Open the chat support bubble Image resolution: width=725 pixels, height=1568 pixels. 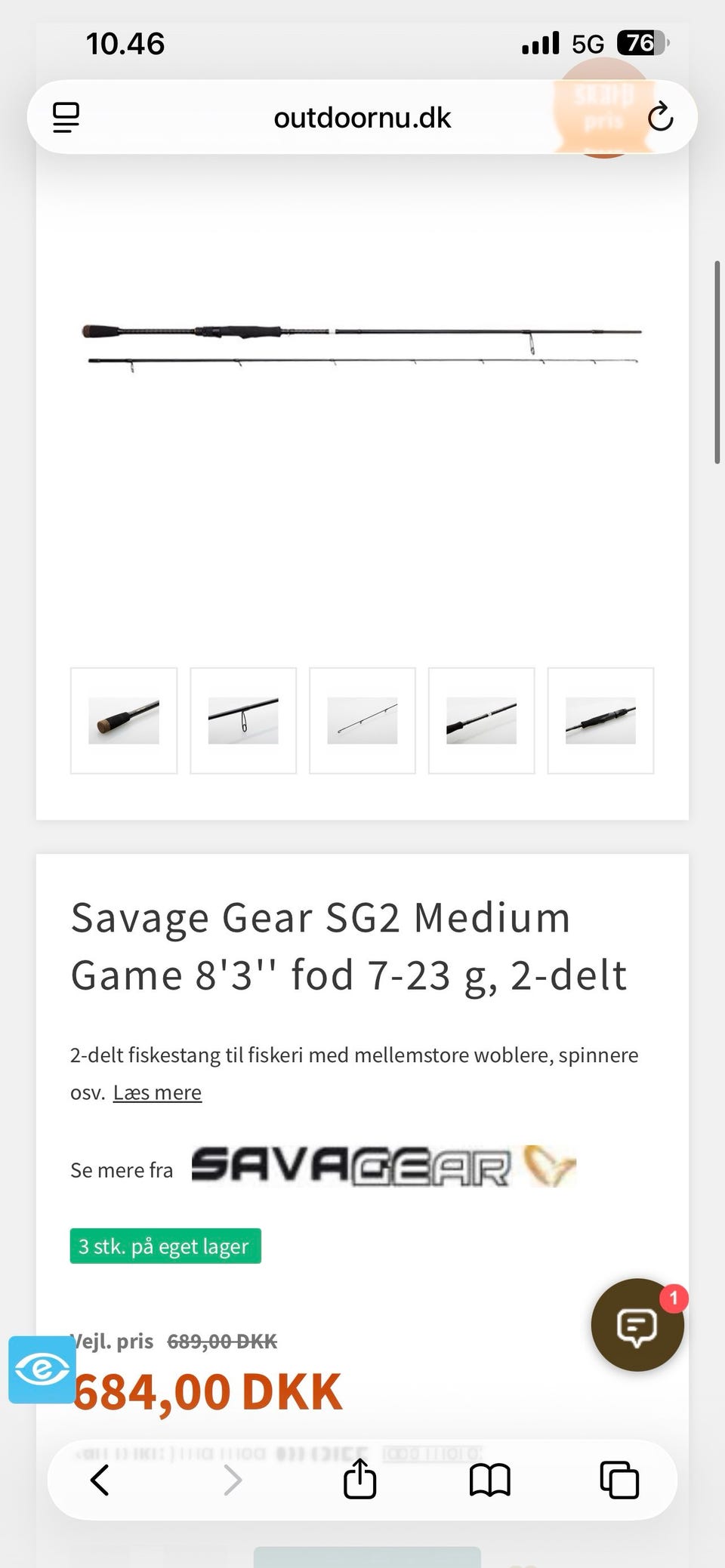coord(637,1325)
